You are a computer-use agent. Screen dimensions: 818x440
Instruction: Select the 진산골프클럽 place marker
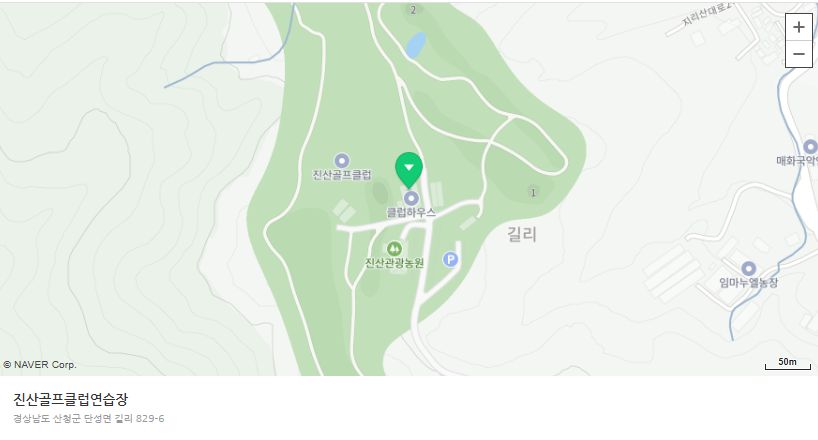pyautogui.click(x=342, y=161)
